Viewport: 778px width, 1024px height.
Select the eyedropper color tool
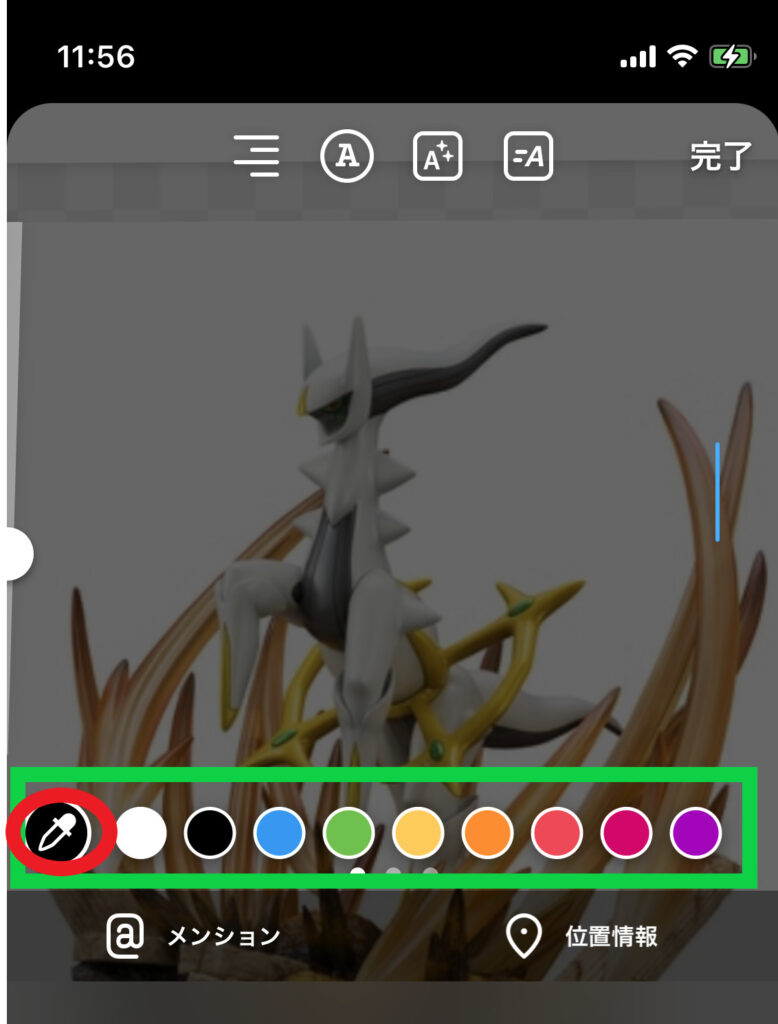click(51, 832)
